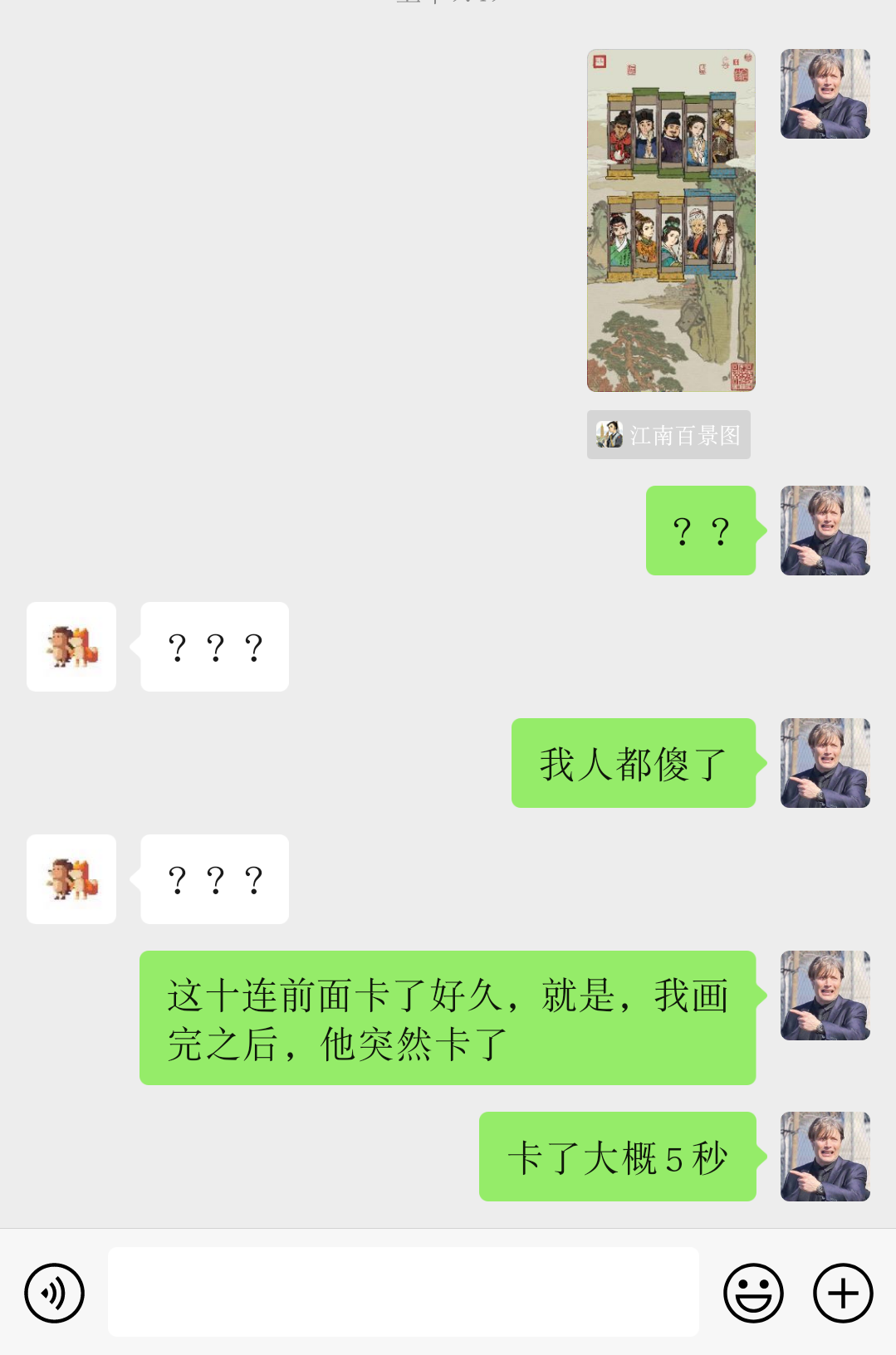Switch to voice message input mode
The height and width of the screenshot is (1355, 896).
(x=53, y=1292)
